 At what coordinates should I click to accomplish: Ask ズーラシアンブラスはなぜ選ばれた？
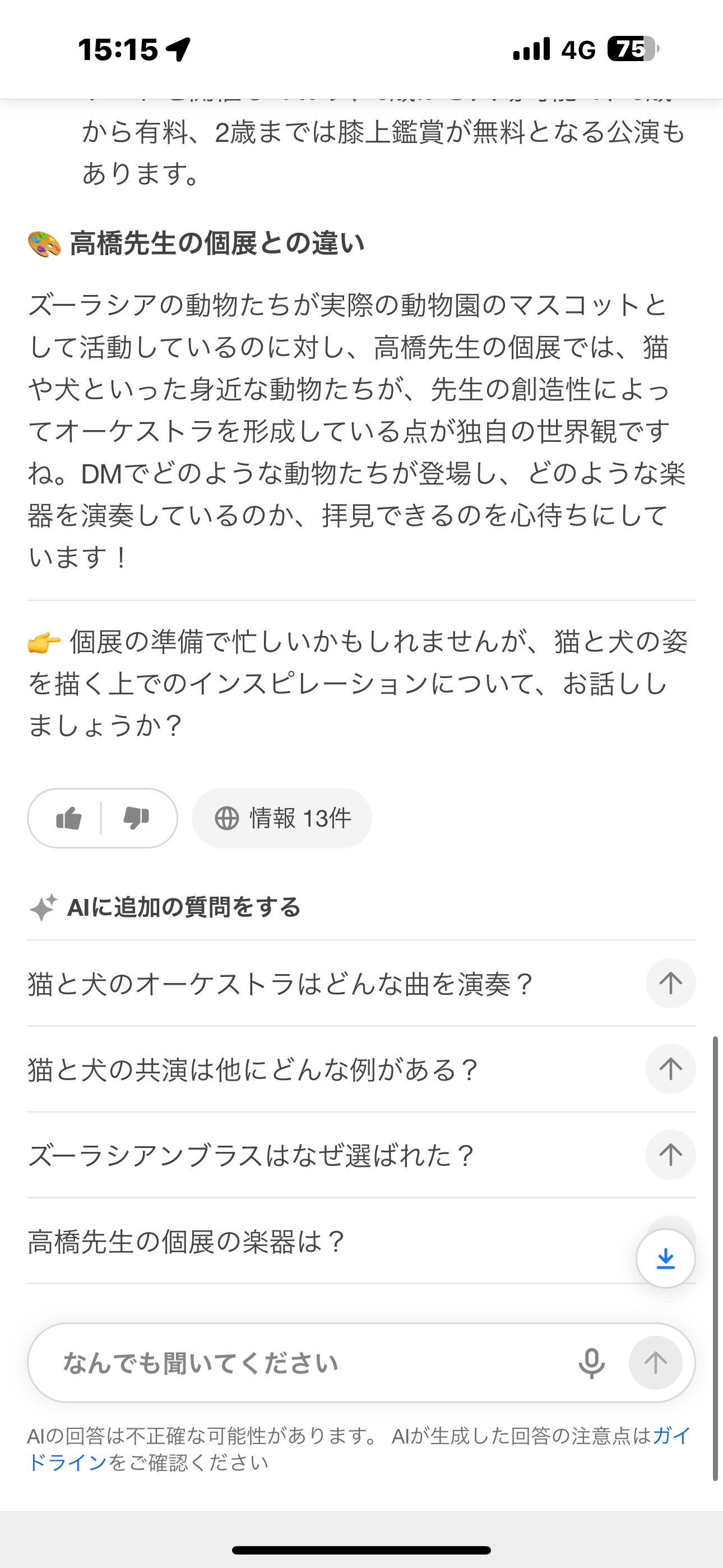pos(670,1155)
